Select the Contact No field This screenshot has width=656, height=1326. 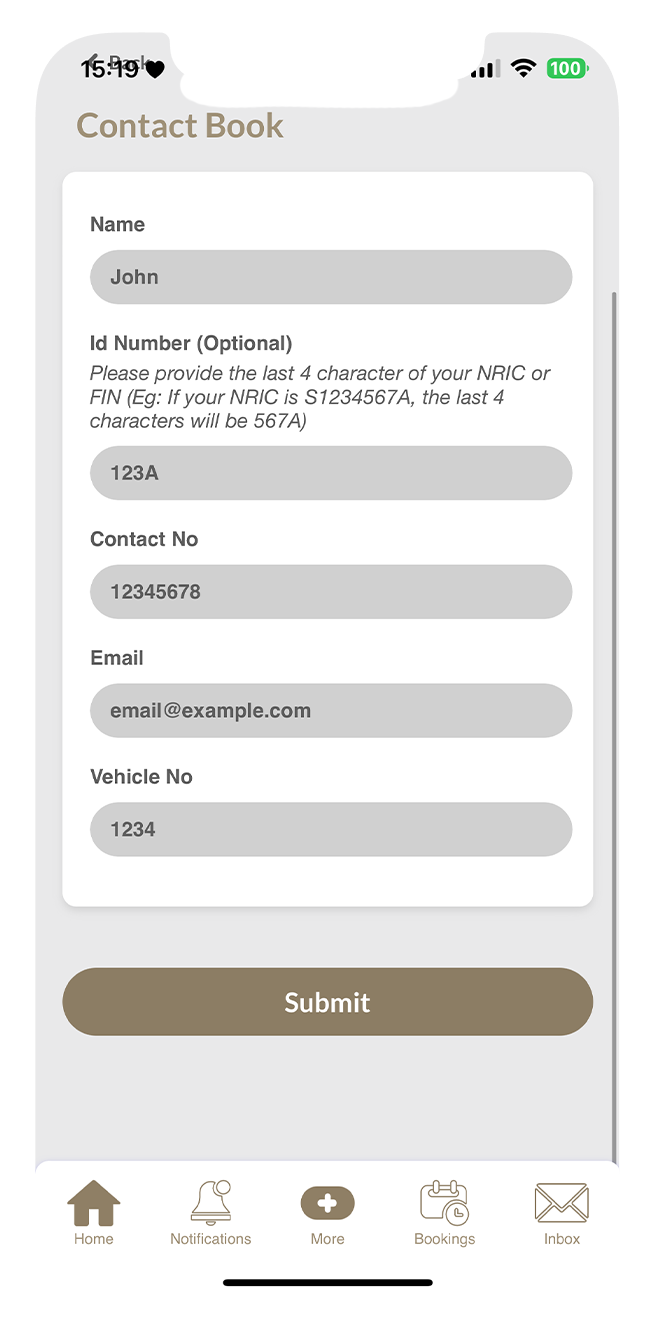pos(330,592)
